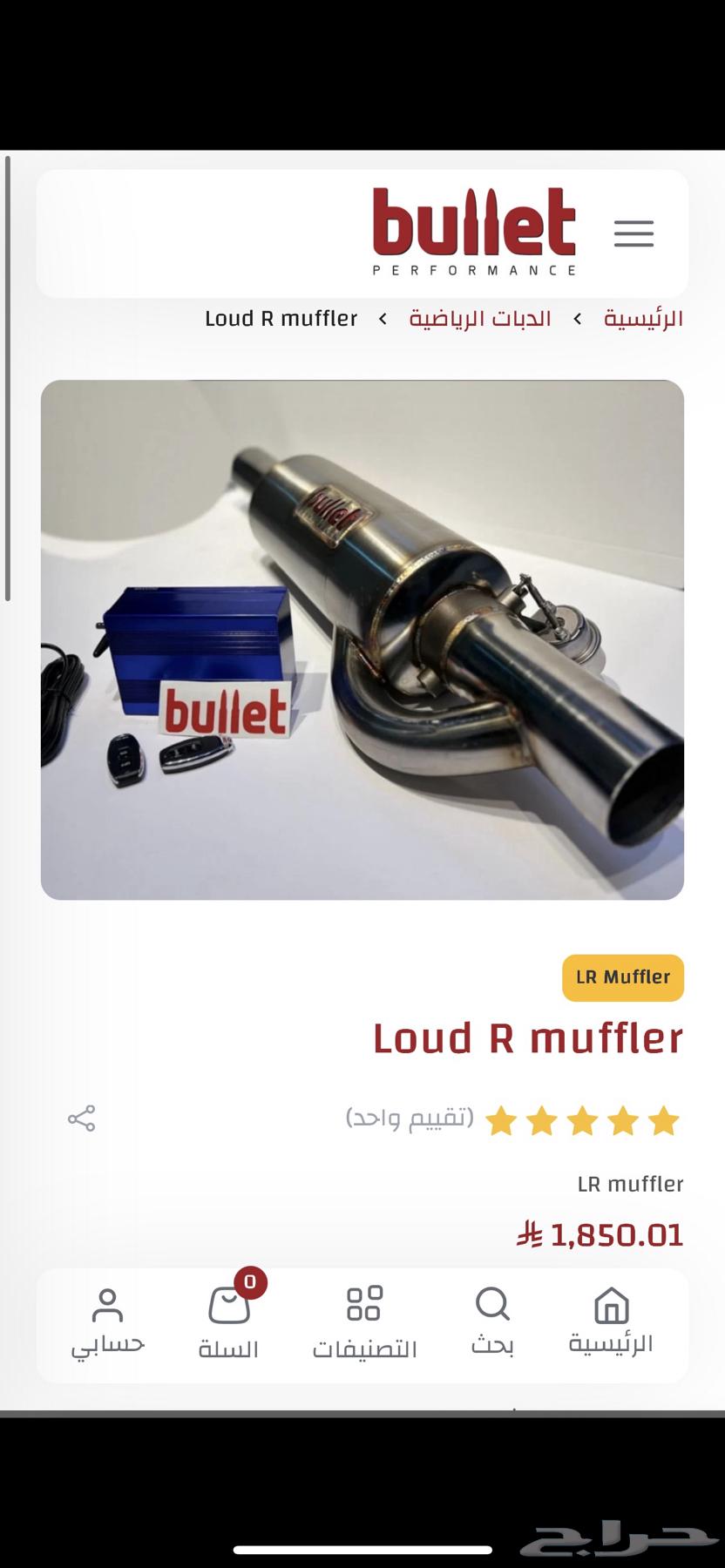Expand the breadcrumb arrow next to الرئيسية

577,318
